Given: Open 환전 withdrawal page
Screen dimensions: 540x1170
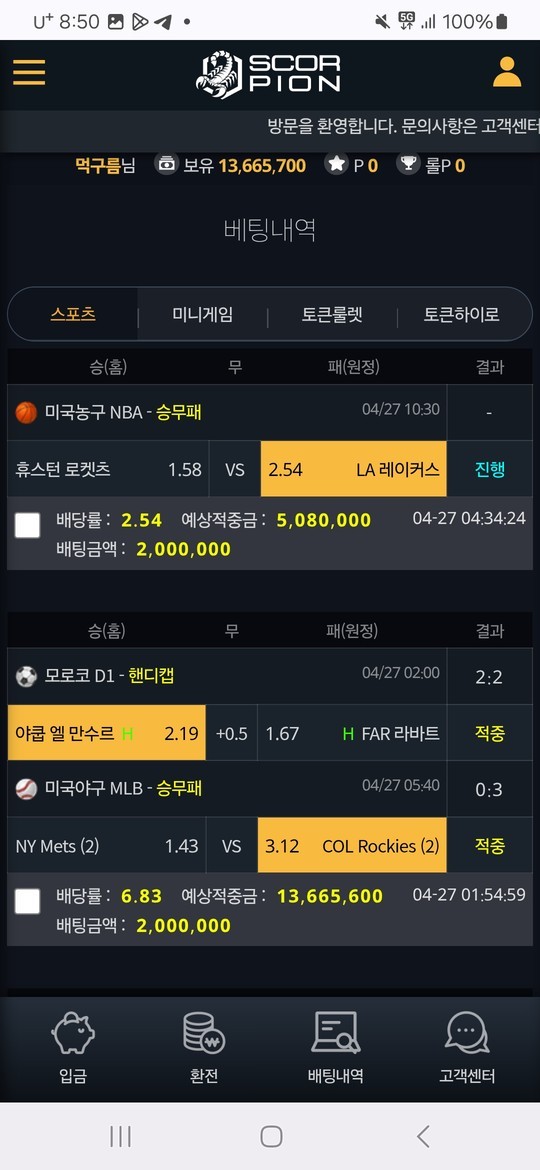Looking at the screenshot, I should click(x=204, y=1048).
